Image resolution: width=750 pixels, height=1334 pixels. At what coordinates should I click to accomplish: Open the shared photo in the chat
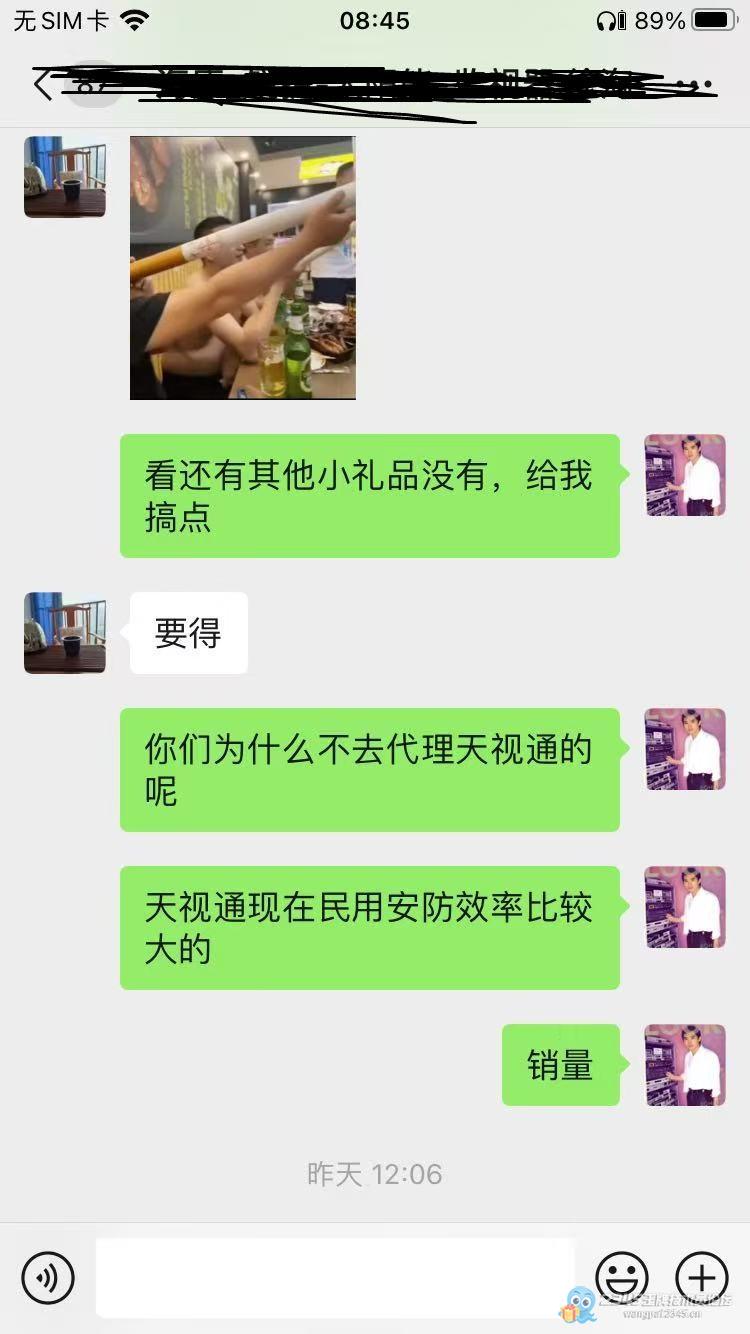(243, 268)
